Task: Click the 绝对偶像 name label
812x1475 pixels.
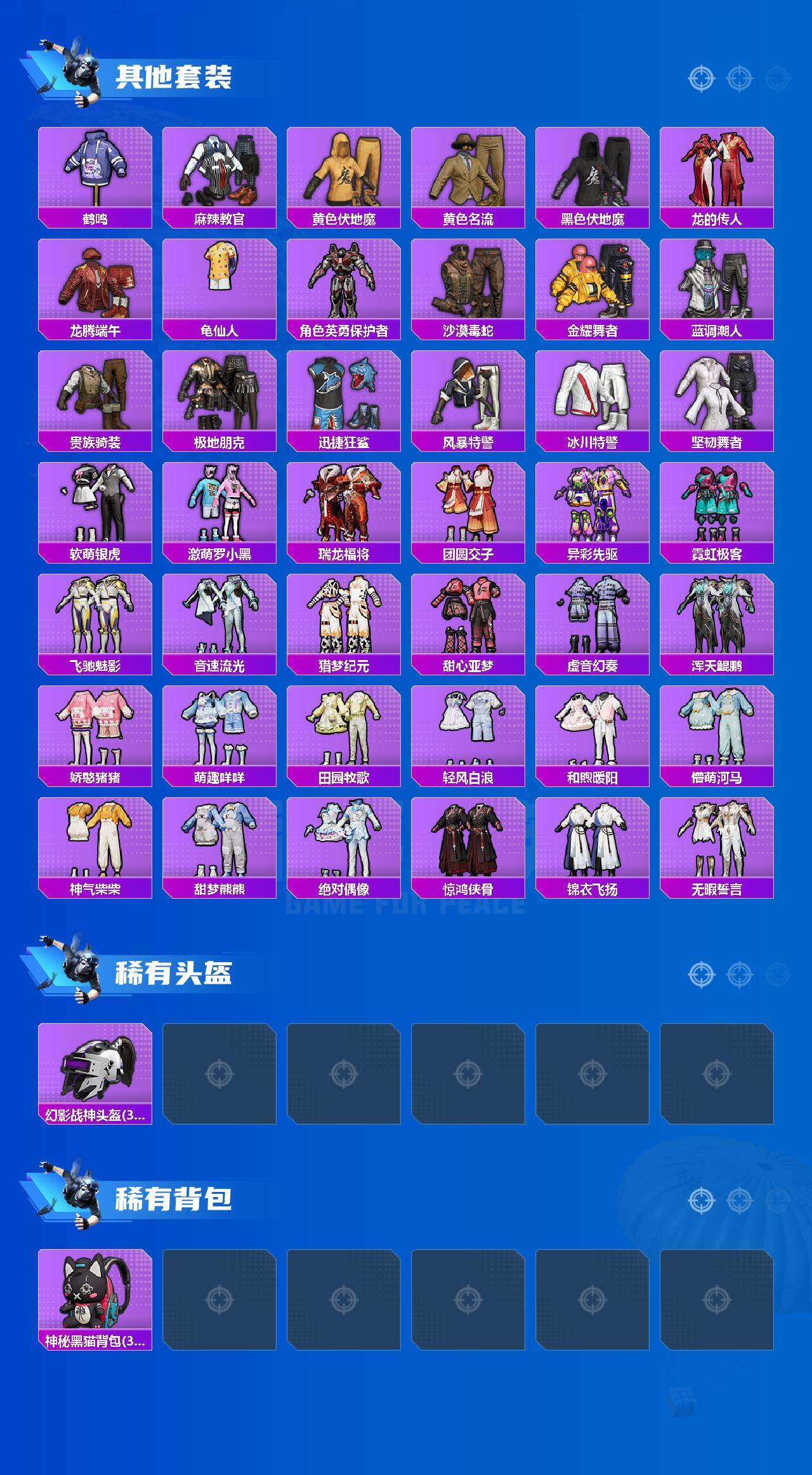Action: [x=344, y=889]
